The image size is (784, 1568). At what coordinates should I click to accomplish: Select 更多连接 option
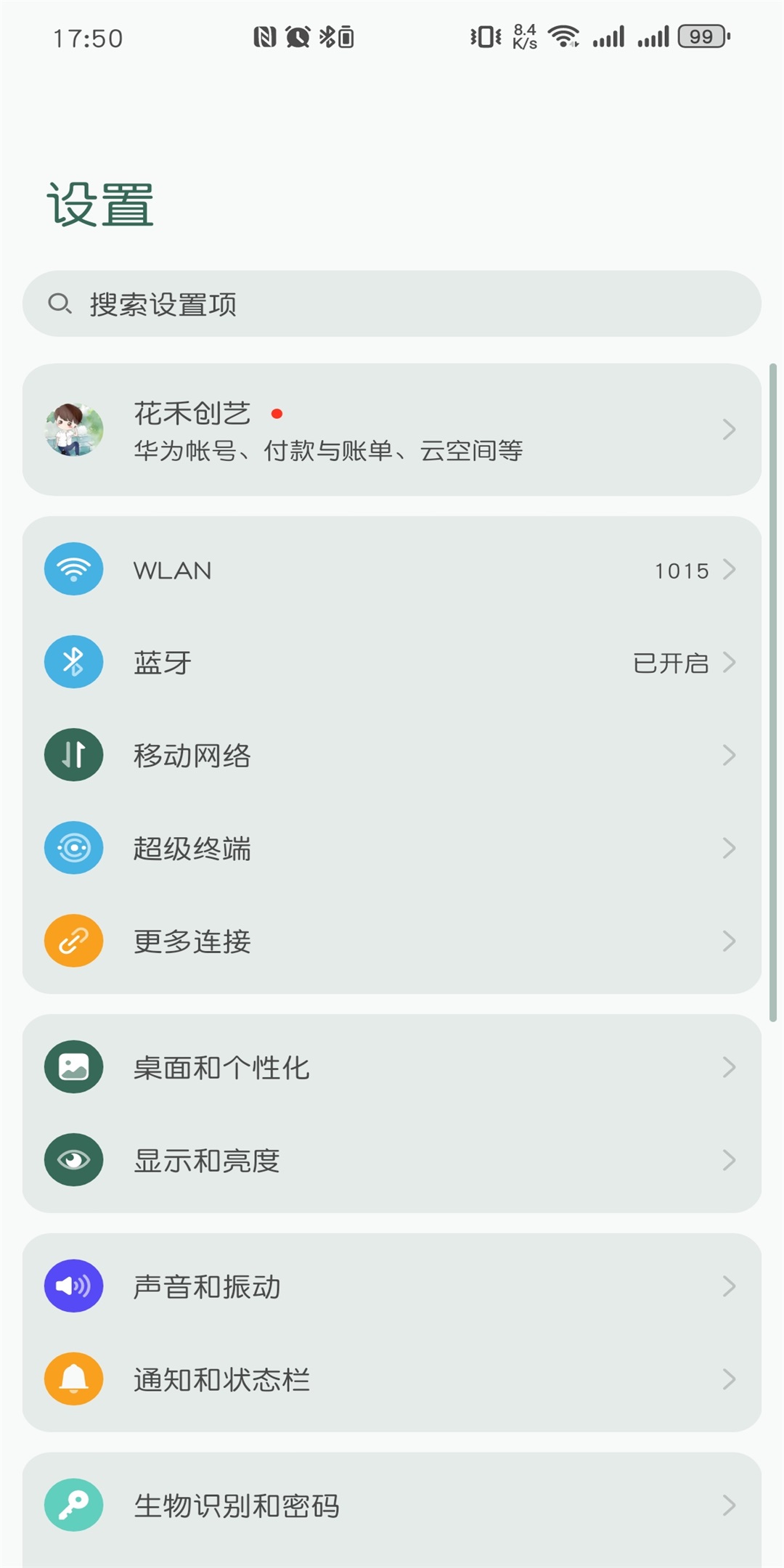click(392, 941)
